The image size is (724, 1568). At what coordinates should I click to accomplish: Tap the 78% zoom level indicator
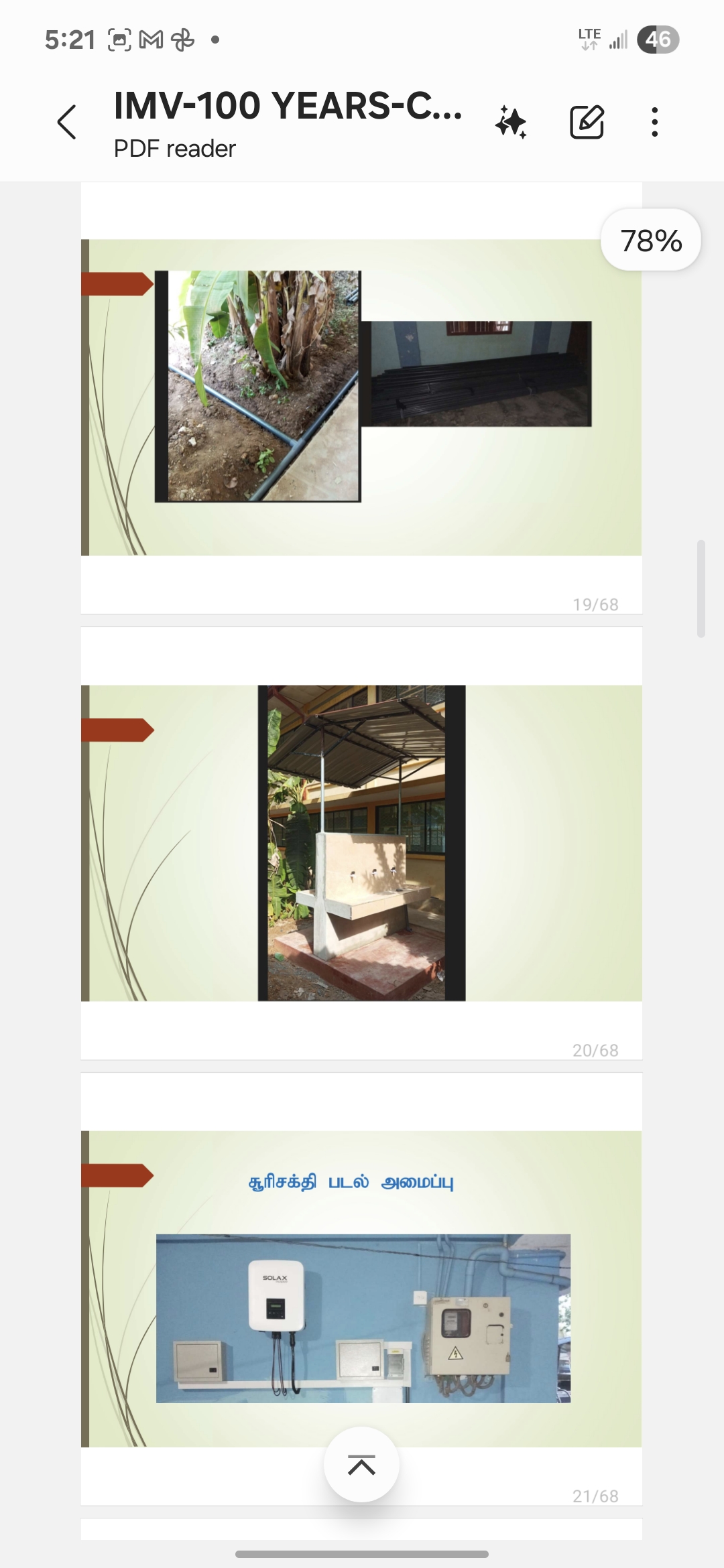(x=651, y=241)
